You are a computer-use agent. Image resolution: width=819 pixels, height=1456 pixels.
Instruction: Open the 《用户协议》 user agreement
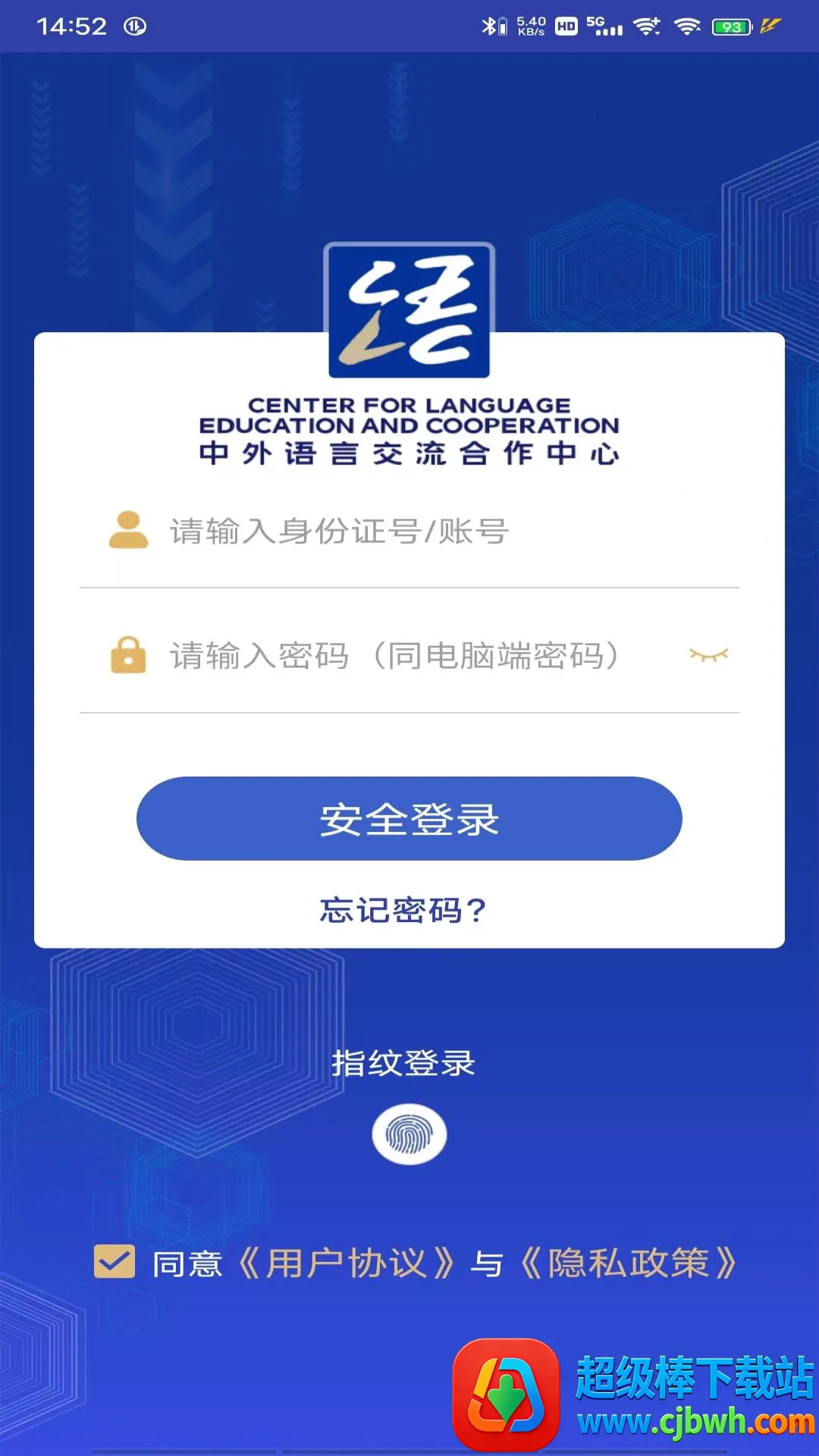346,1263
